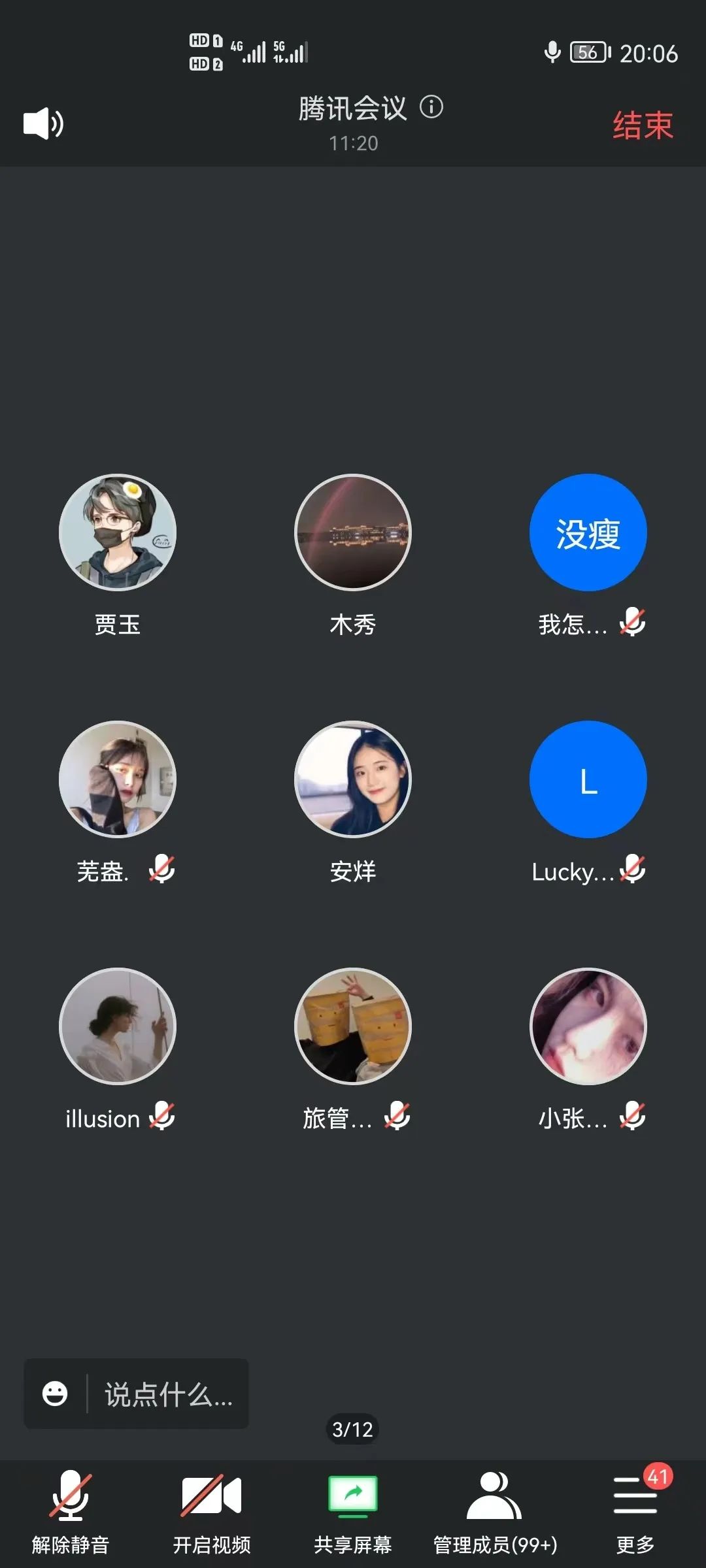Tap the speaker audio icon
Image resolution: width=706 pixels, height=1568 pixels.
coord(43,123)
